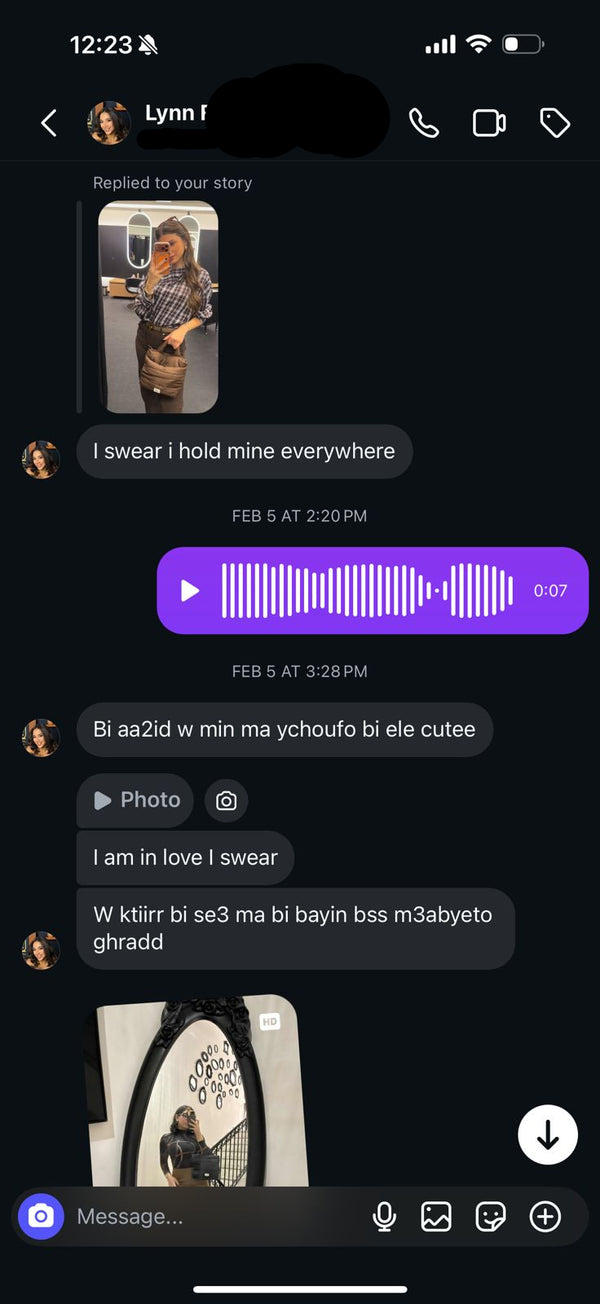Open the plus more options button
This screenshot has width=600, height=1304.
point(545,1216)
